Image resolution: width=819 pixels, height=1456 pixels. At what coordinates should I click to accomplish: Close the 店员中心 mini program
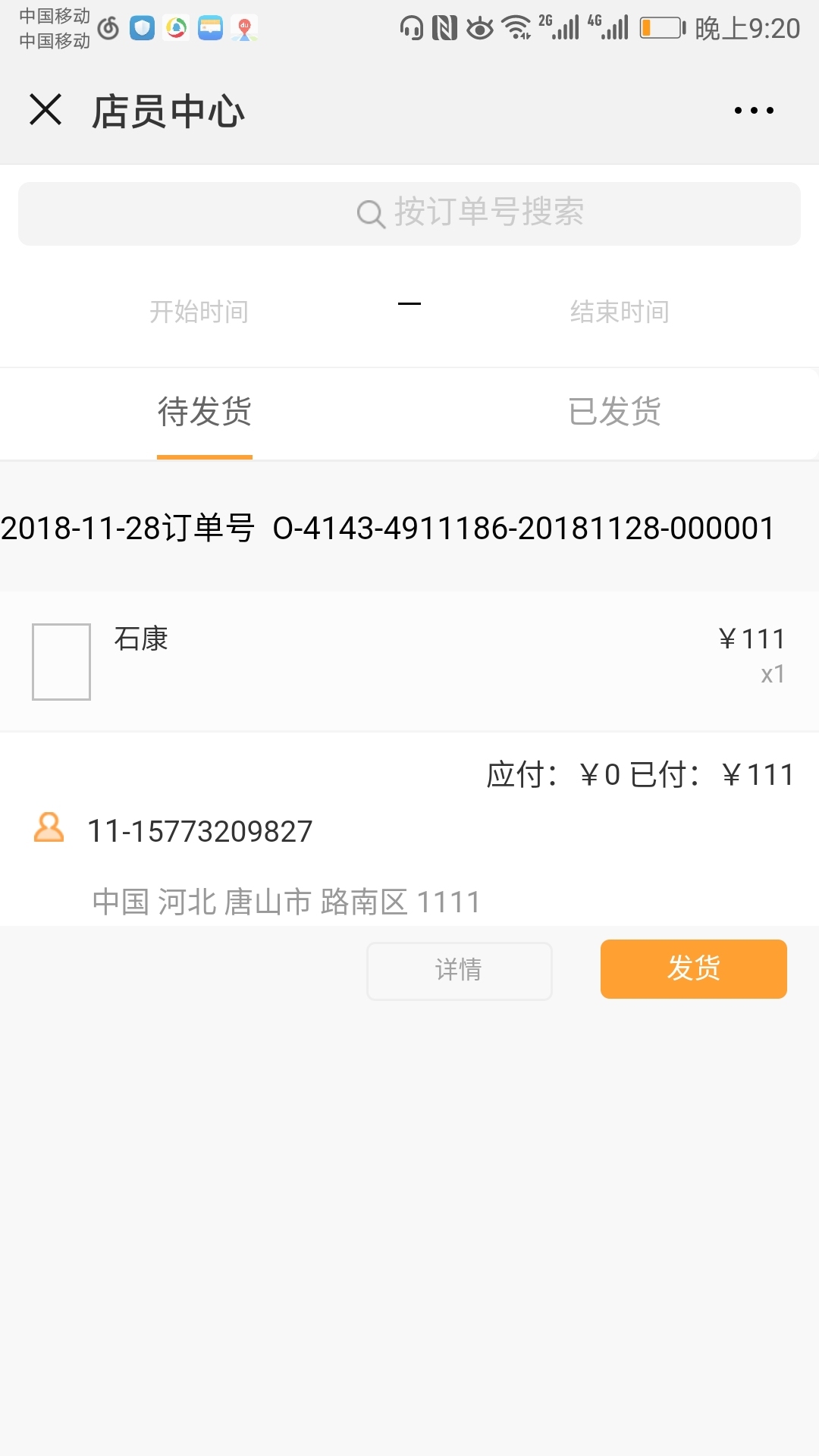pos(45,110)
